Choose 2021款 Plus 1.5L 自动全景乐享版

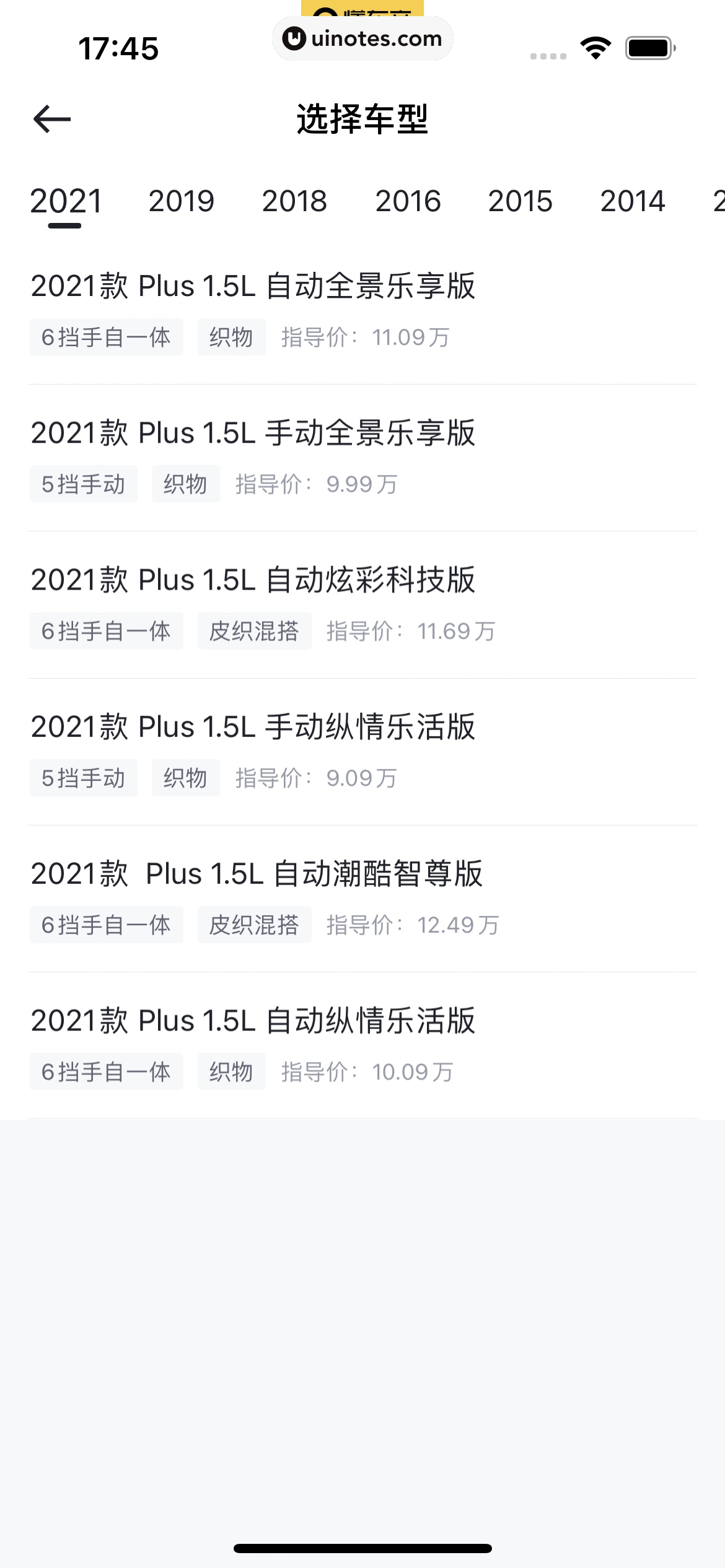[x=253, y=287]
